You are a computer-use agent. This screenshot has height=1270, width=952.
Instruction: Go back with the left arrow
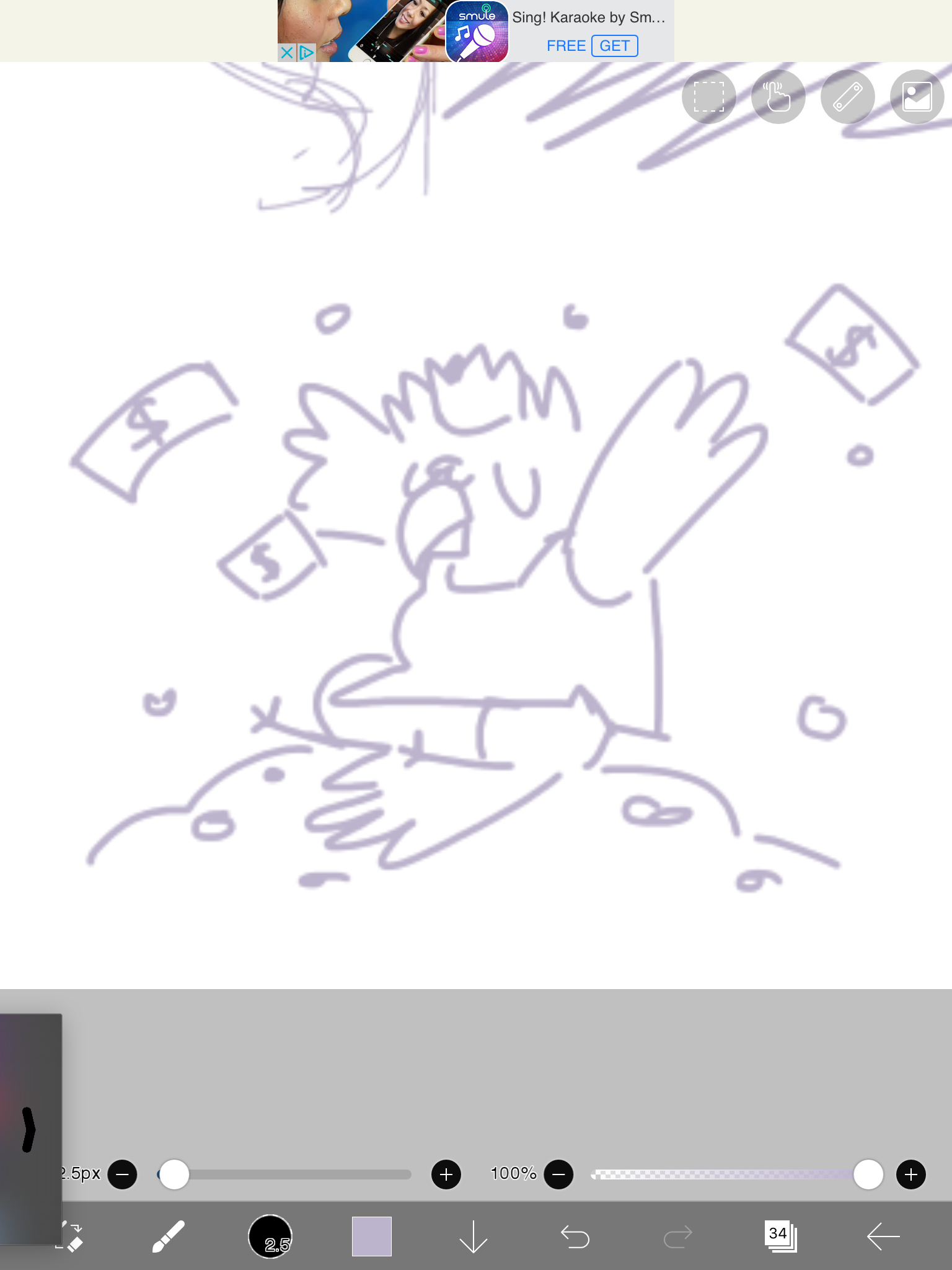(x=883, y=1237)
